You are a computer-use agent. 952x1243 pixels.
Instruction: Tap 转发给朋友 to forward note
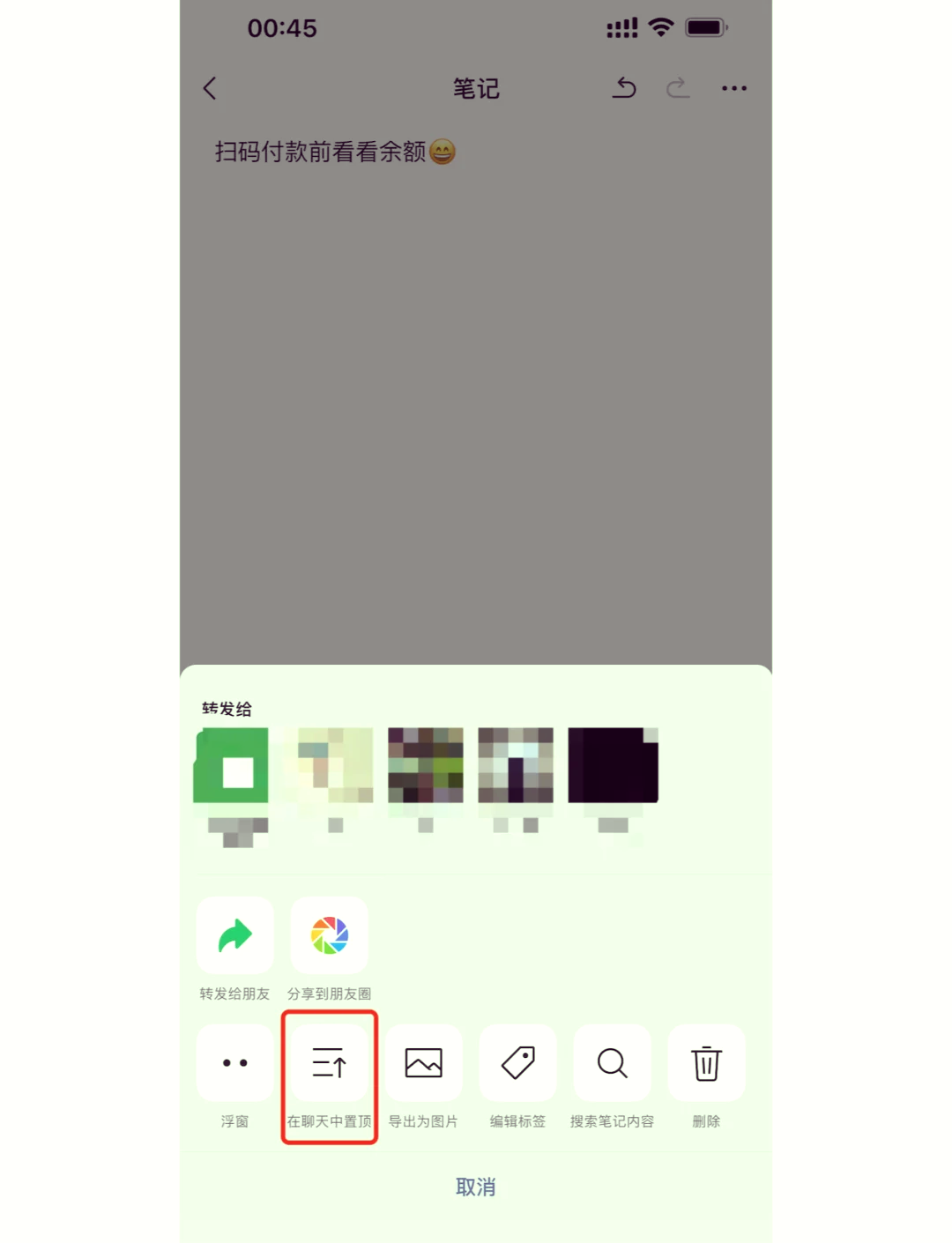pos(234,936)
